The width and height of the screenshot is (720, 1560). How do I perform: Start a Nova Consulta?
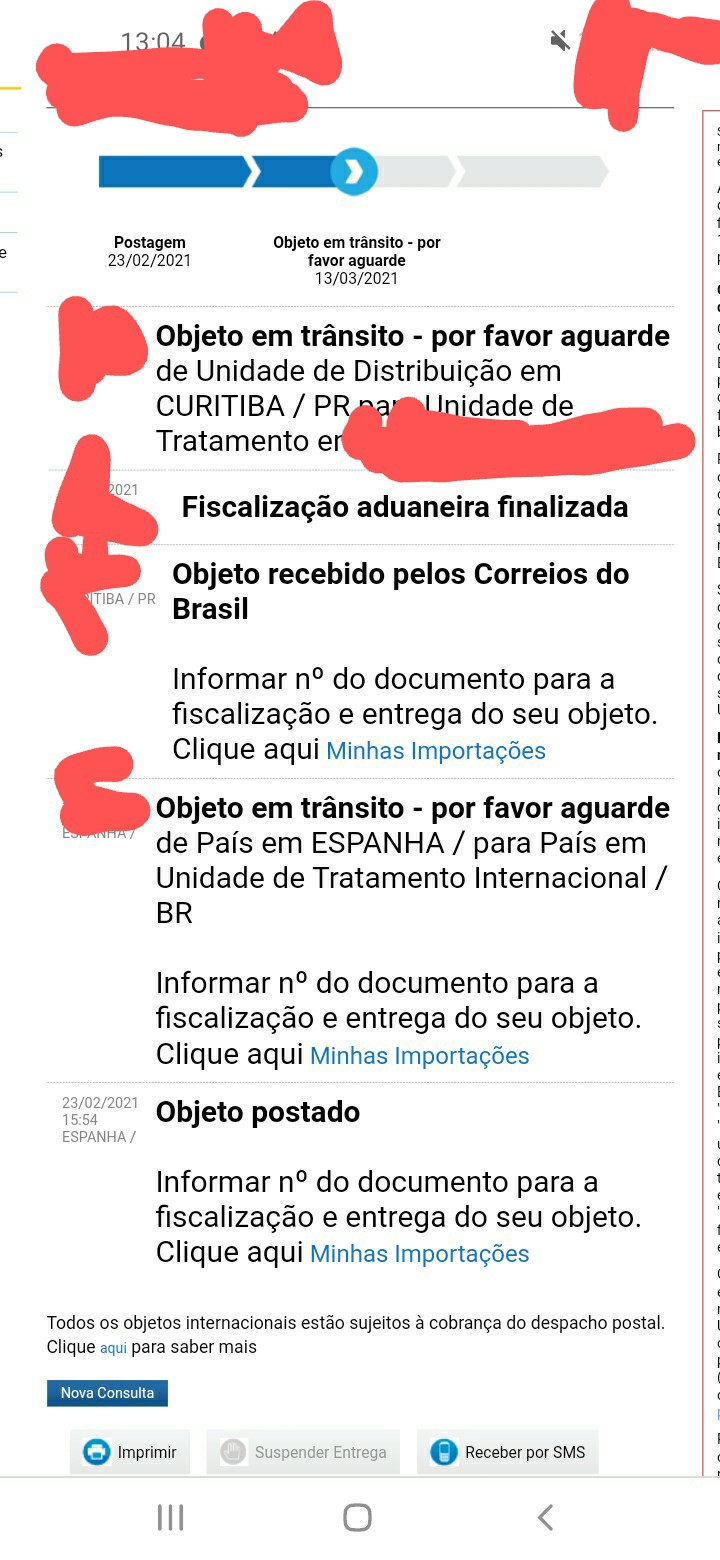point(107,1393)
